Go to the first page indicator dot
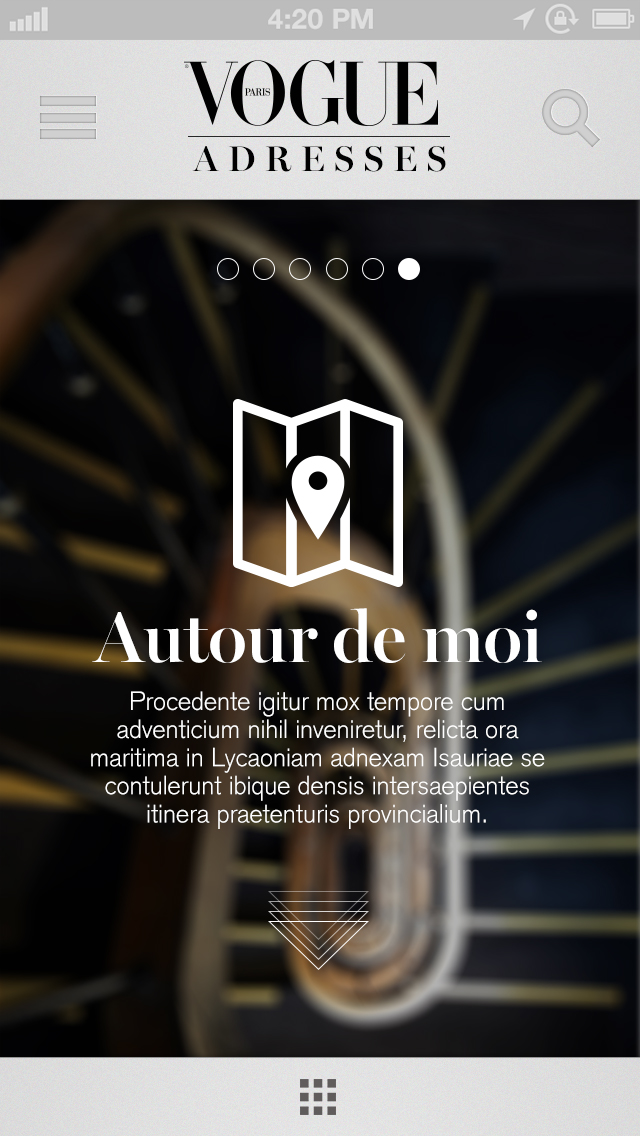The height and width of the screenshot is (1136, 640). [228, 269]
